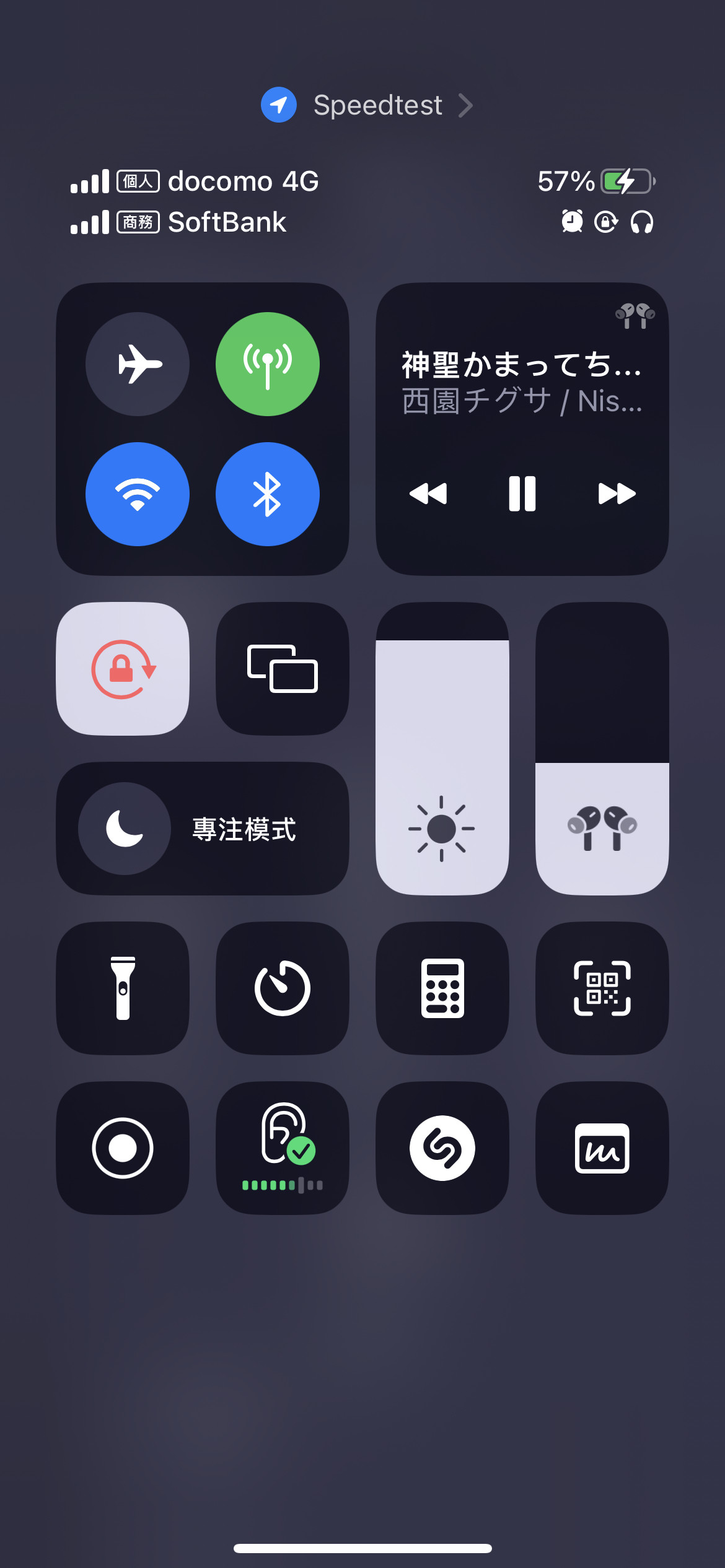Open screen mirroring
This screenshot has height=1568, width=725.
(283, 669)
